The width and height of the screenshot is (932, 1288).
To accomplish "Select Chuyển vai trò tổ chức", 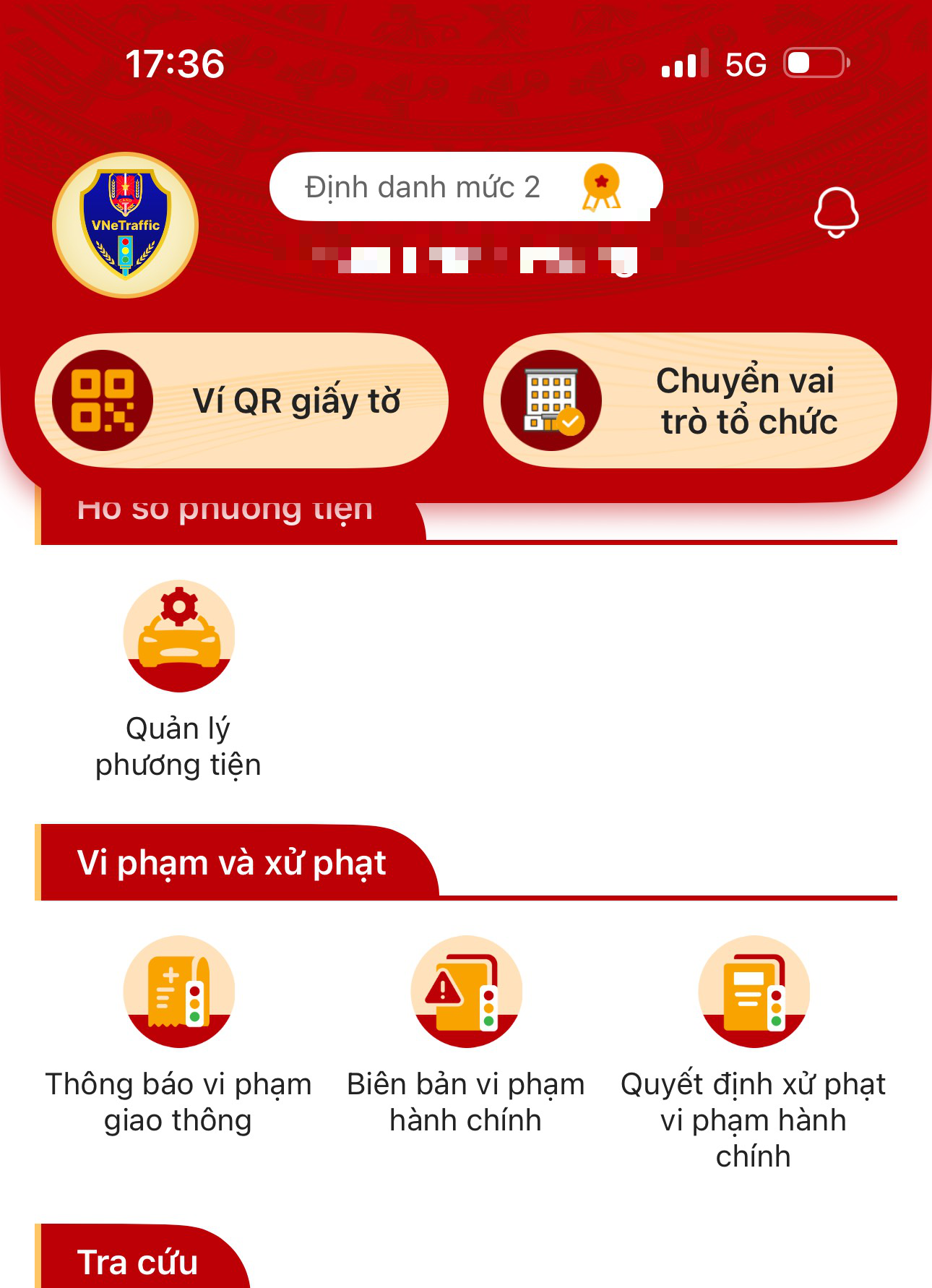I will (x=690, y=400).
